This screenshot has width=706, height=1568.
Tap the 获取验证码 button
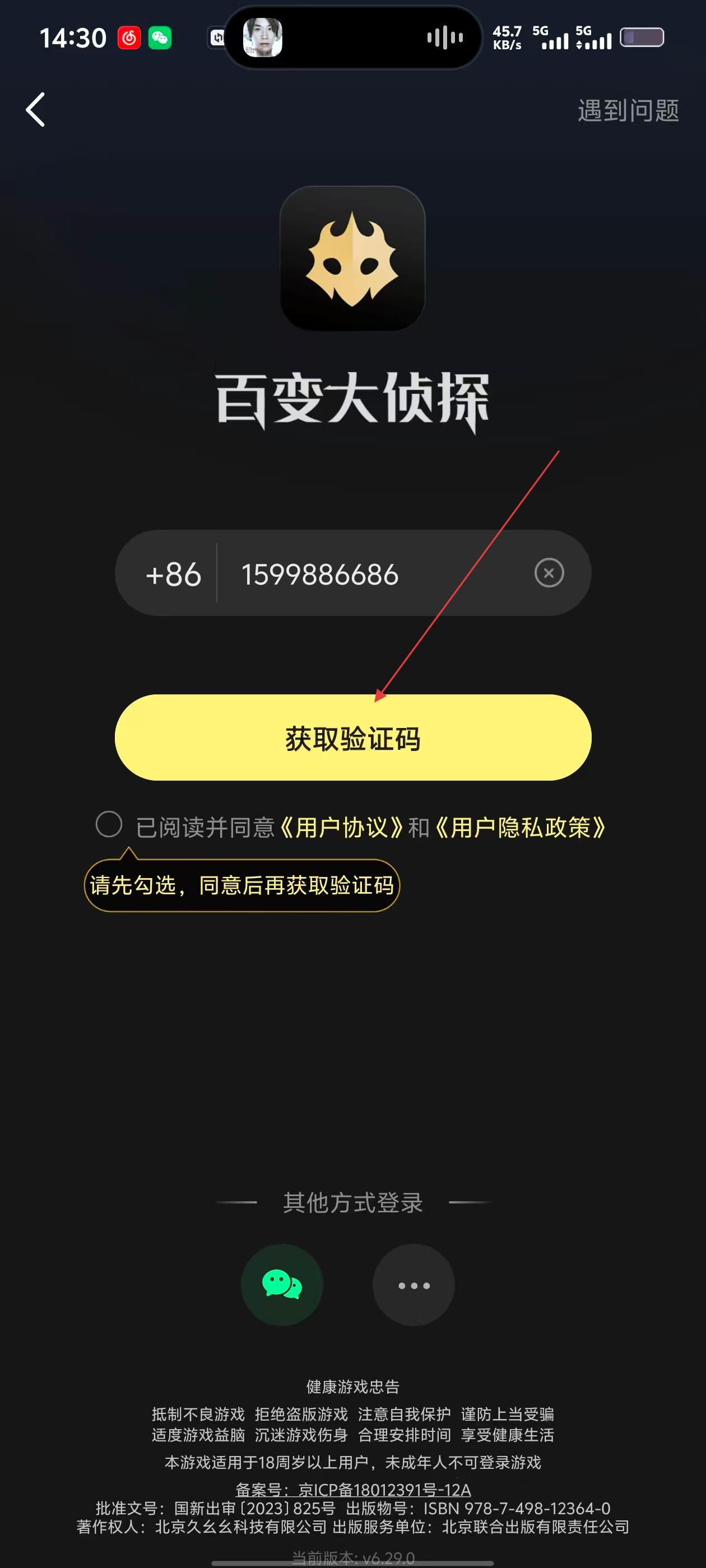352,738
